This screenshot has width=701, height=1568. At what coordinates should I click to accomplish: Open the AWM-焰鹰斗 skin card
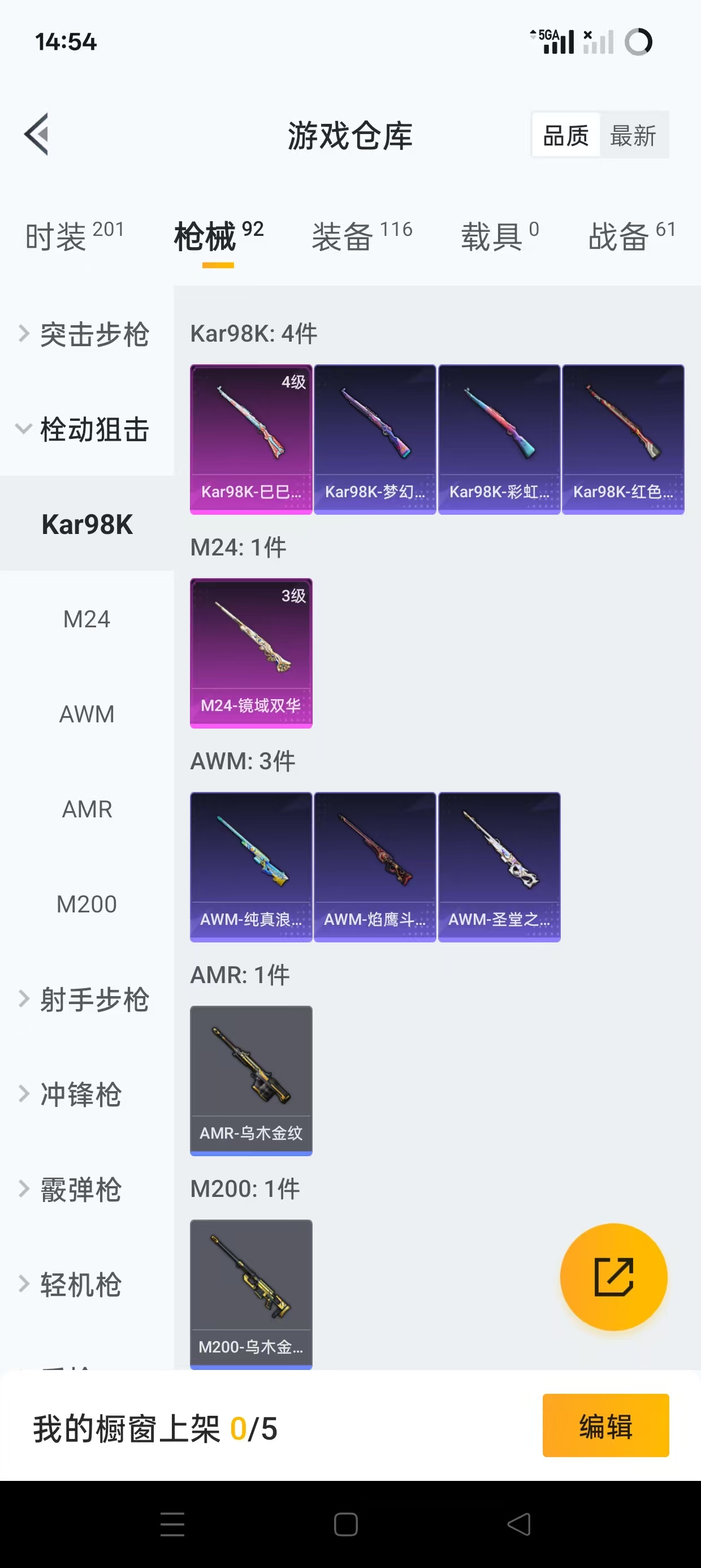pos(375,866)
